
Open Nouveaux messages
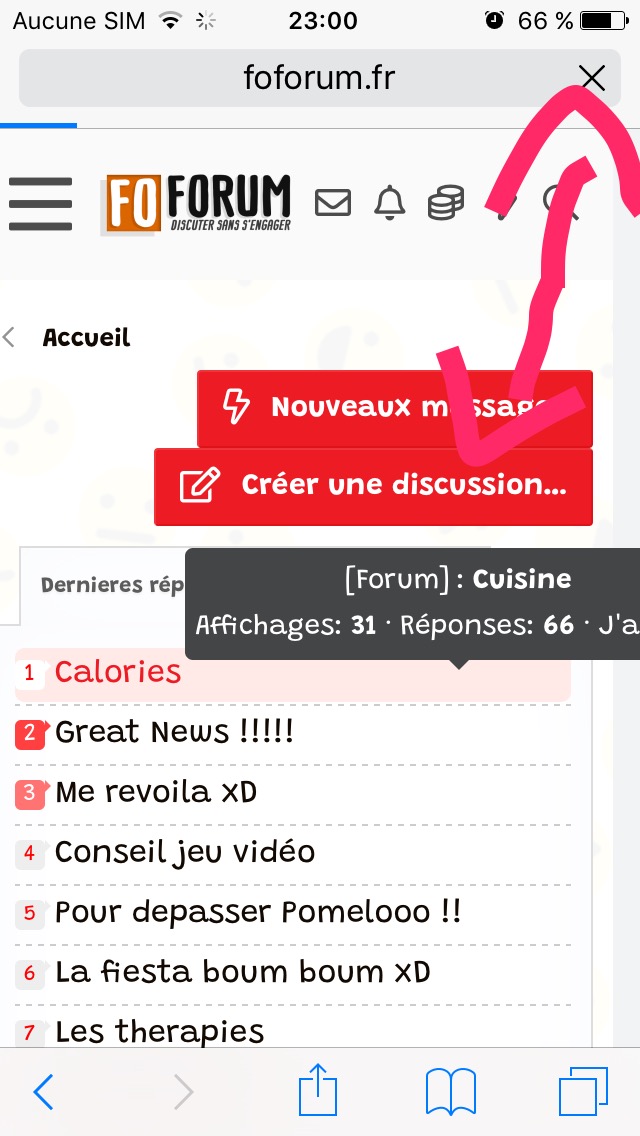coord(394,408)
